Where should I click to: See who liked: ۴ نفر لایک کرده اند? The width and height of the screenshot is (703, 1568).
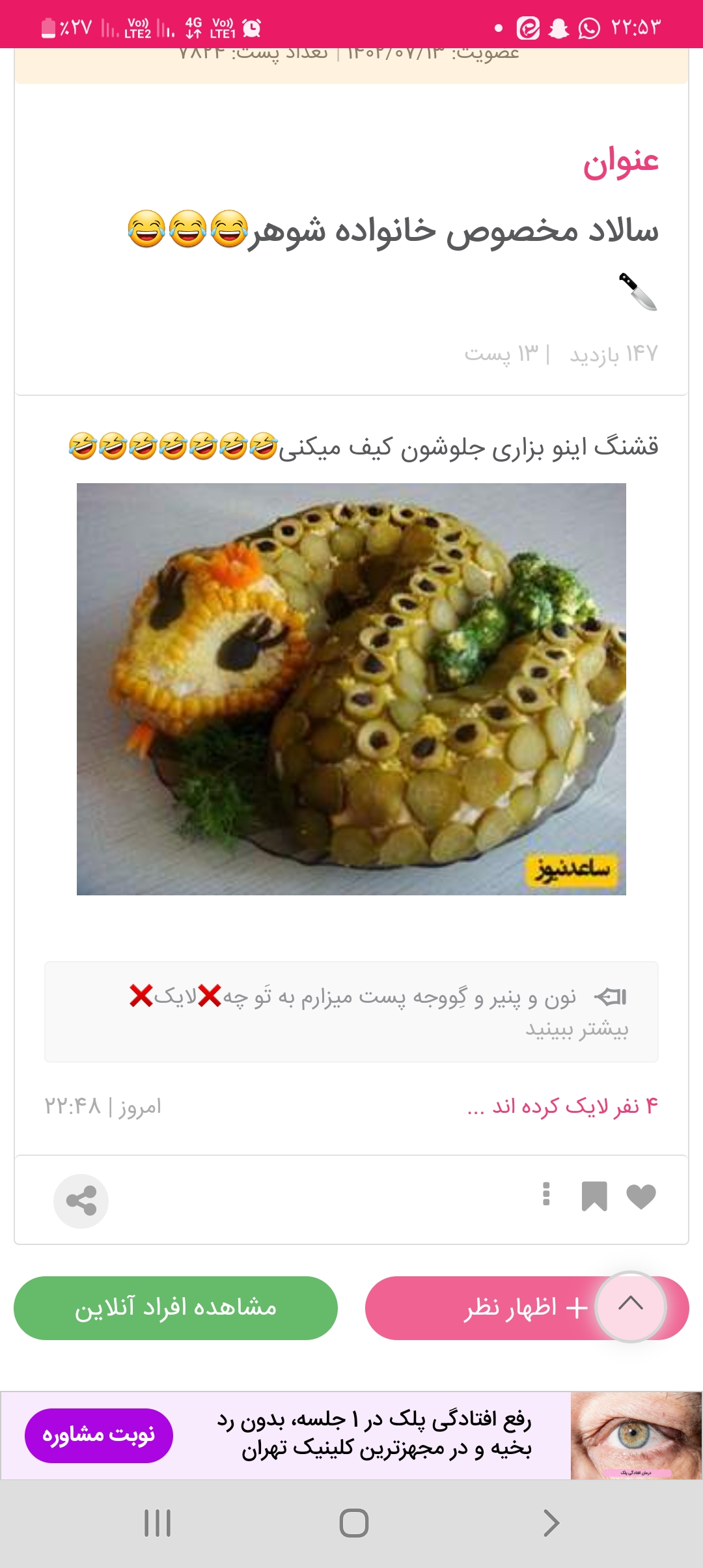[562, 1106]
